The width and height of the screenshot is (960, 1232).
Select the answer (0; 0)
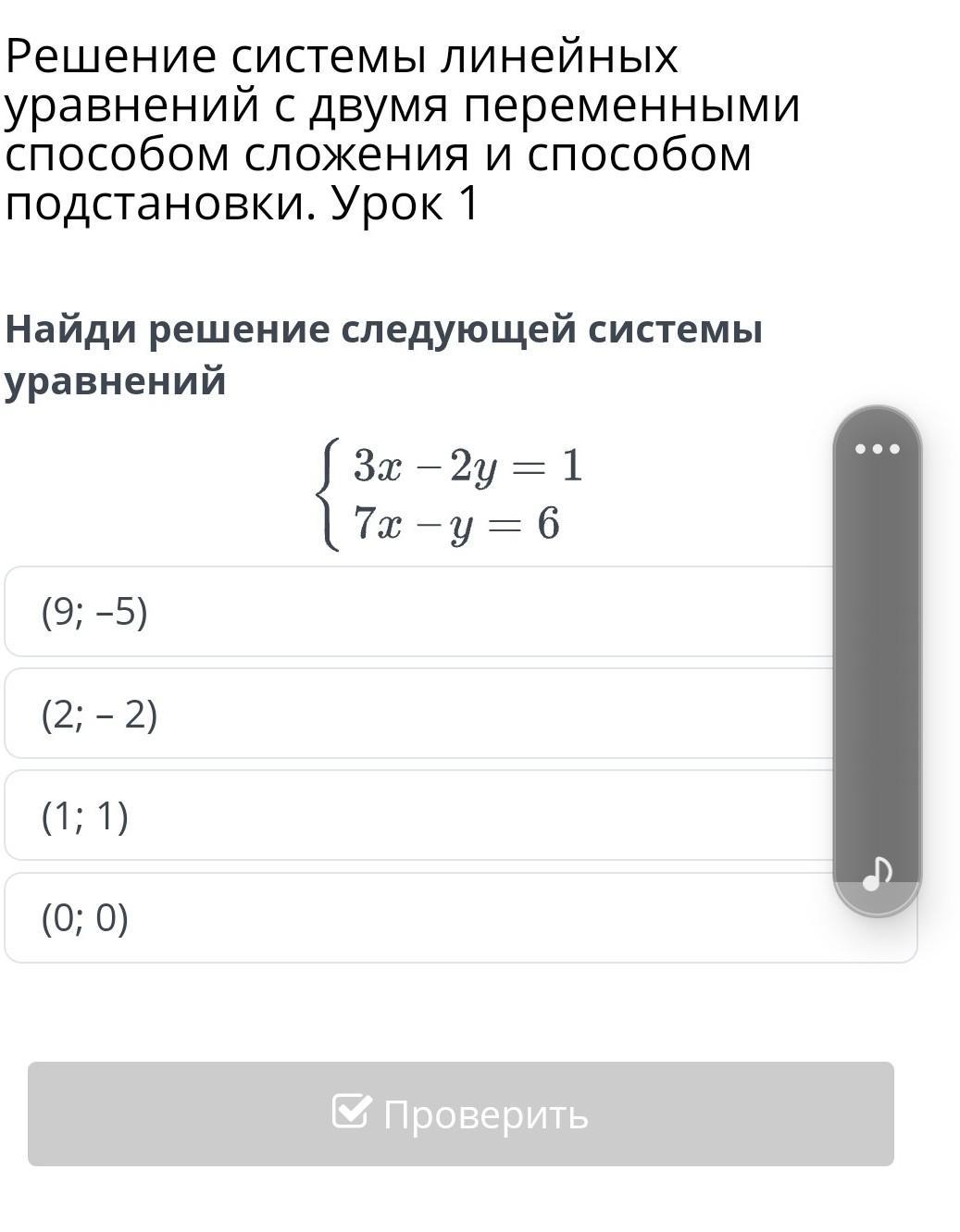460,917
